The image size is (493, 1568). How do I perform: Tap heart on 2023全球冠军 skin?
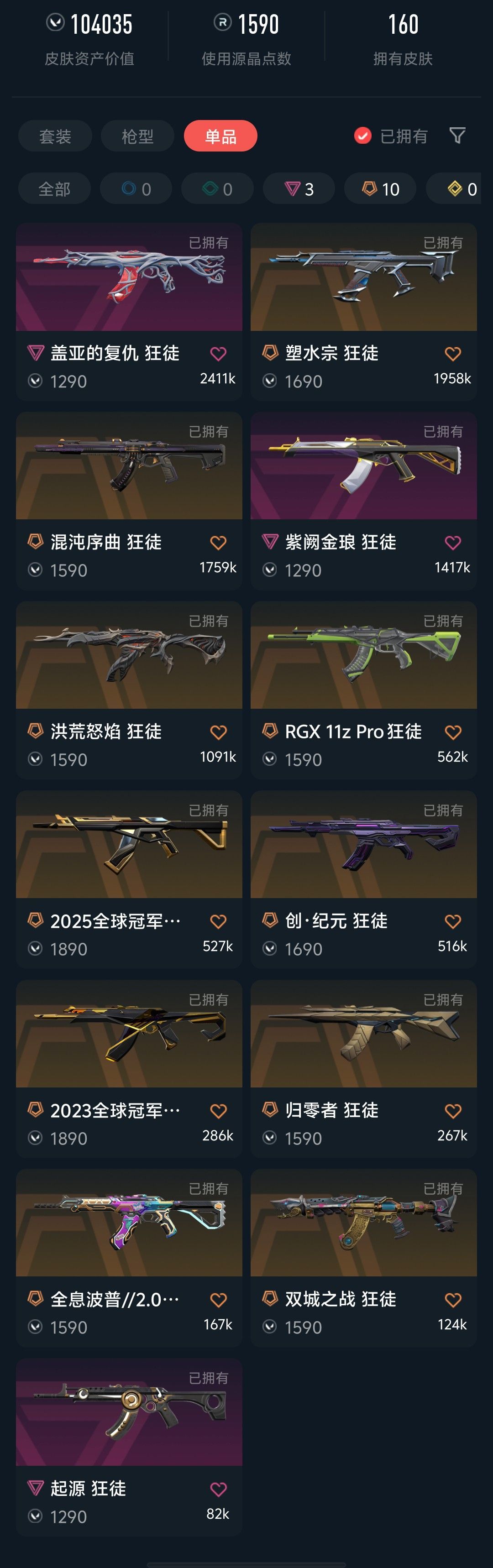coord(219,1111)
